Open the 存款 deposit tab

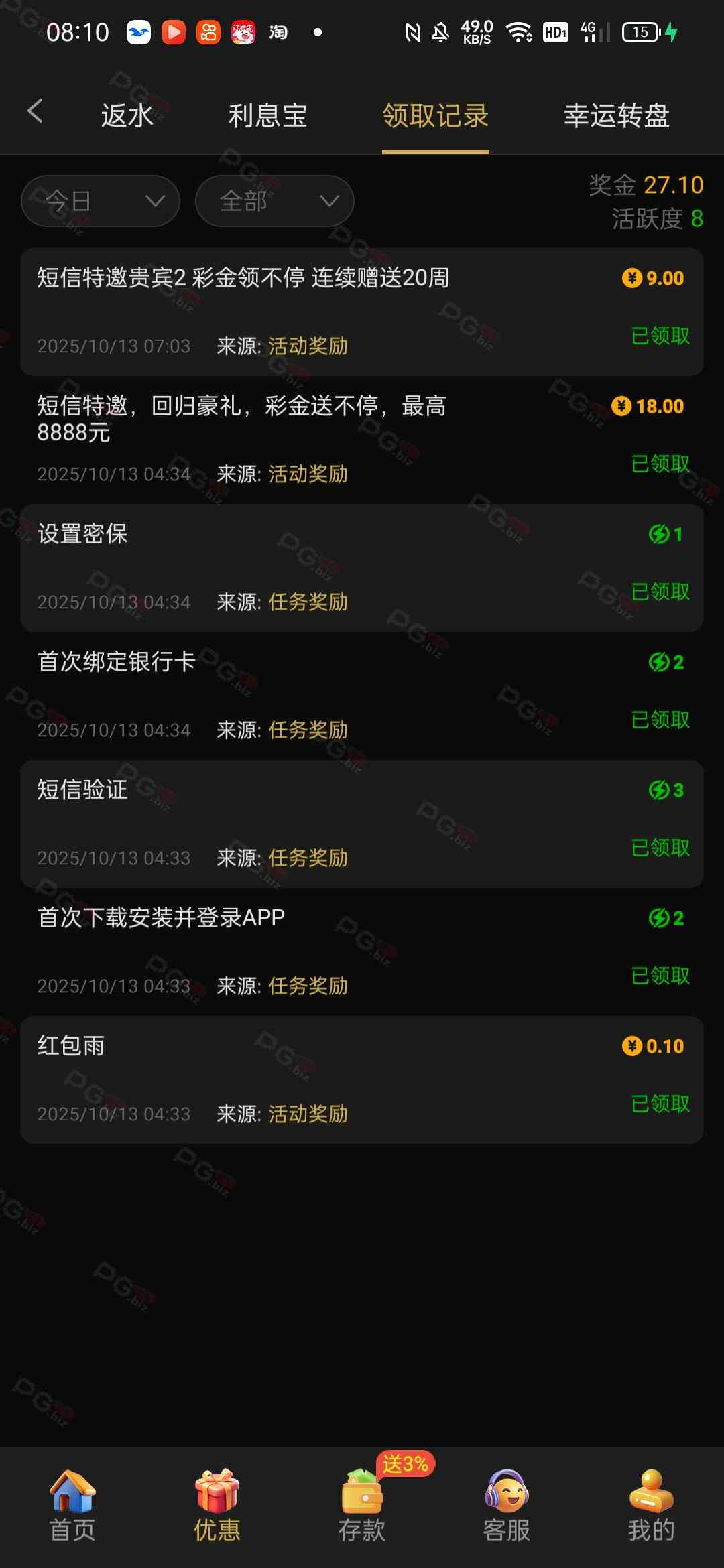(362, 1506)
